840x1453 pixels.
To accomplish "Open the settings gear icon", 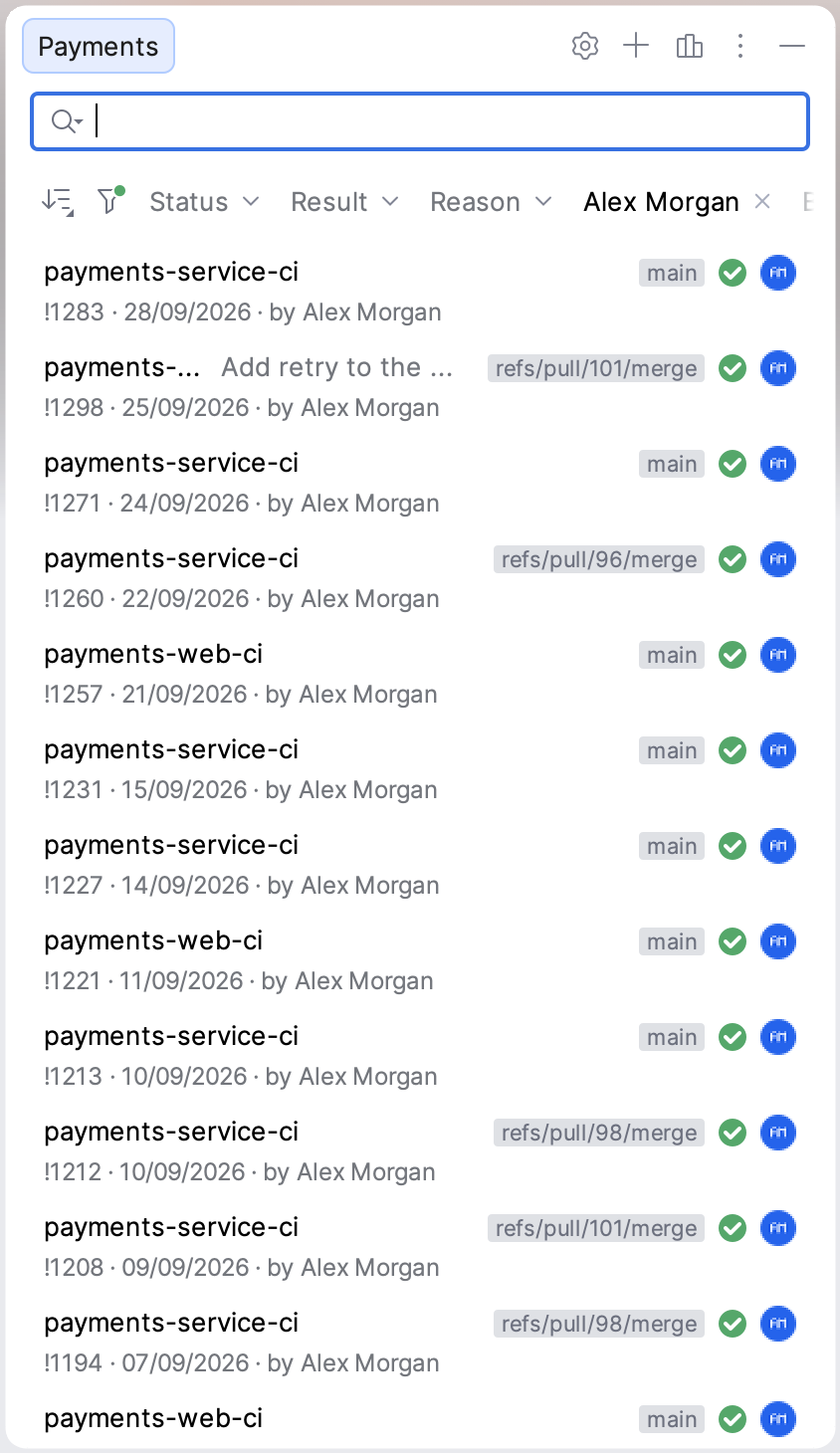I will 585,46.
